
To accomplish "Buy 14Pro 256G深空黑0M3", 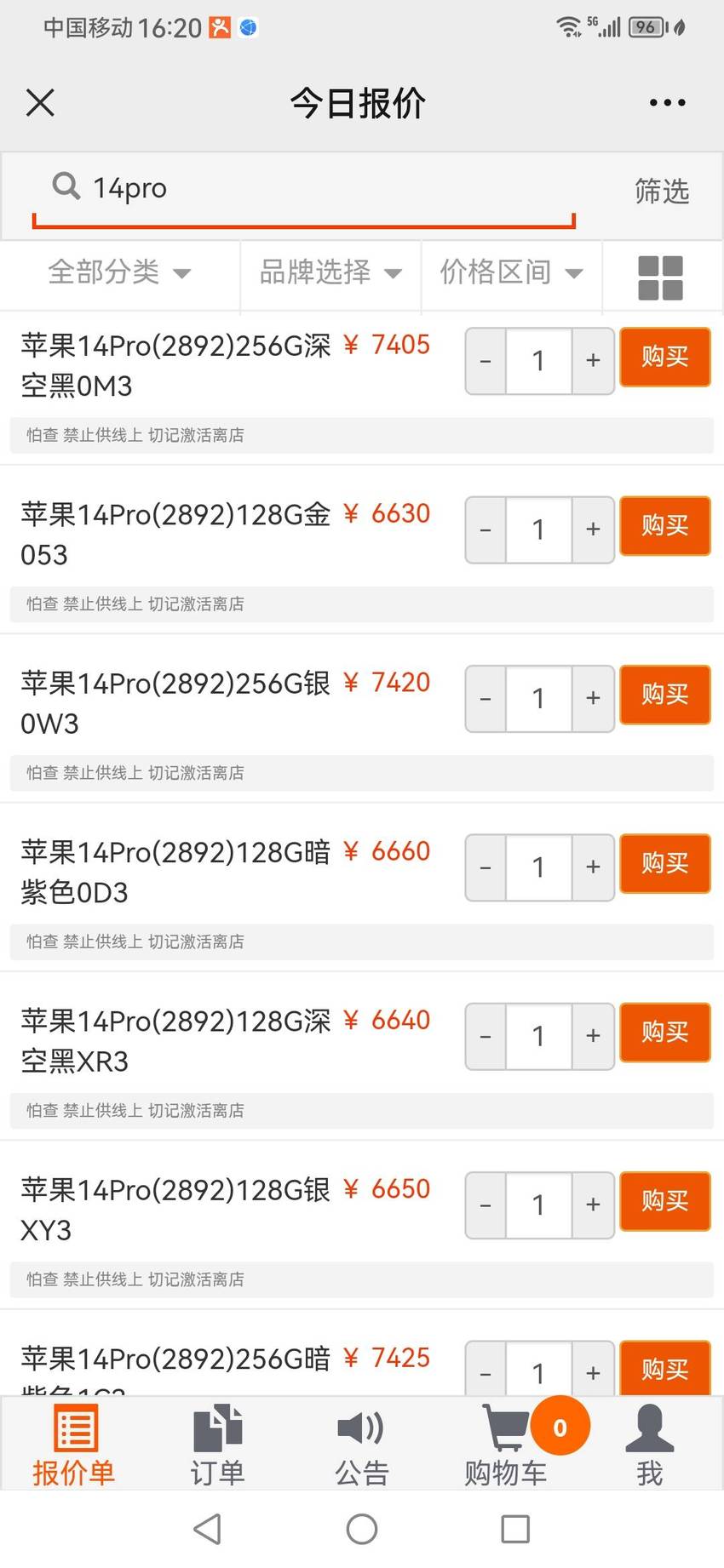I will (664, 358).
